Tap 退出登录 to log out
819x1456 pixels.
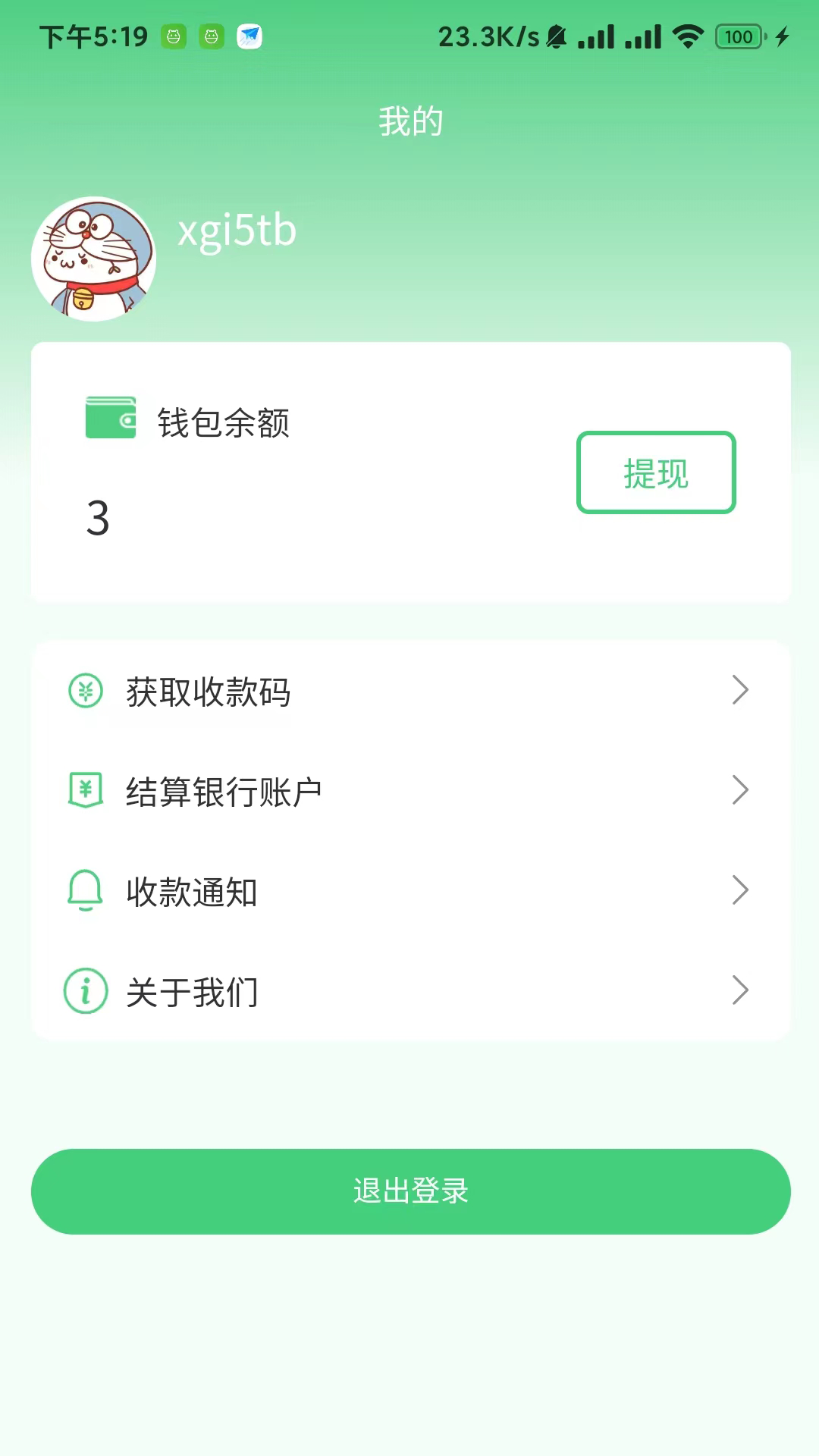point(409,1191)
